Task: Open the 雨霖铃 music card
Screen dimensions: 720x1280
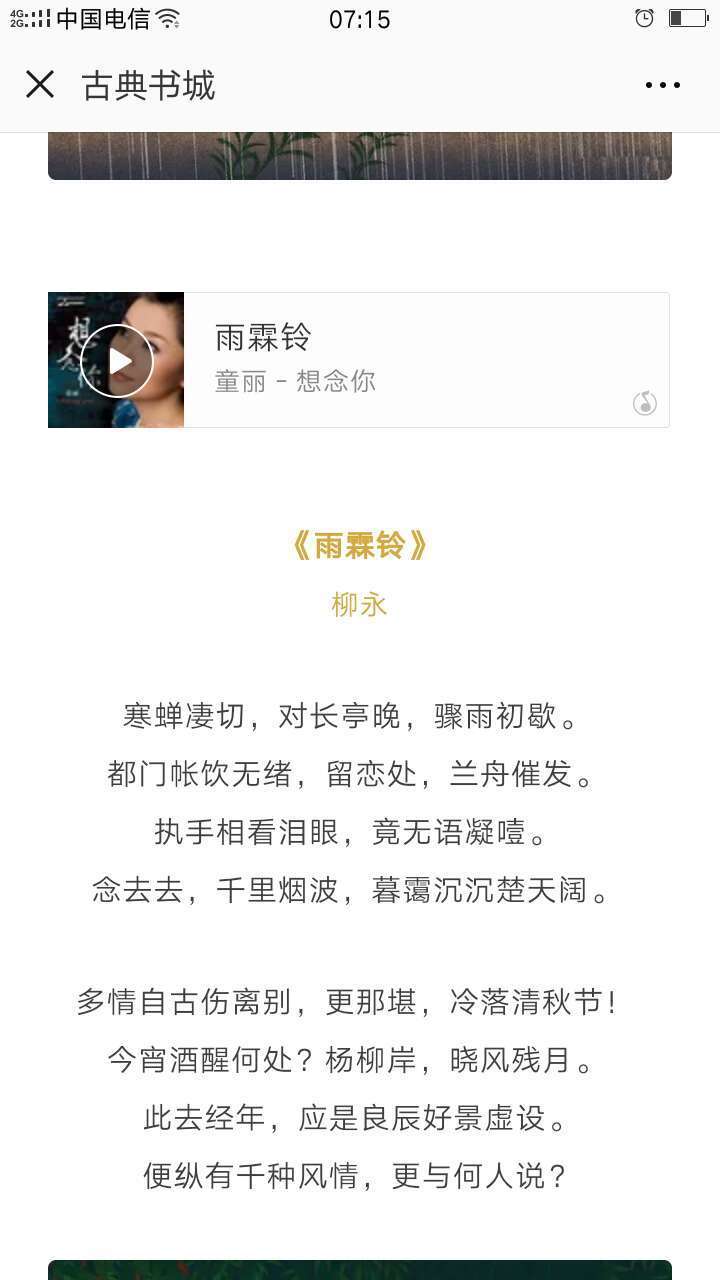Action: [420, 360]
